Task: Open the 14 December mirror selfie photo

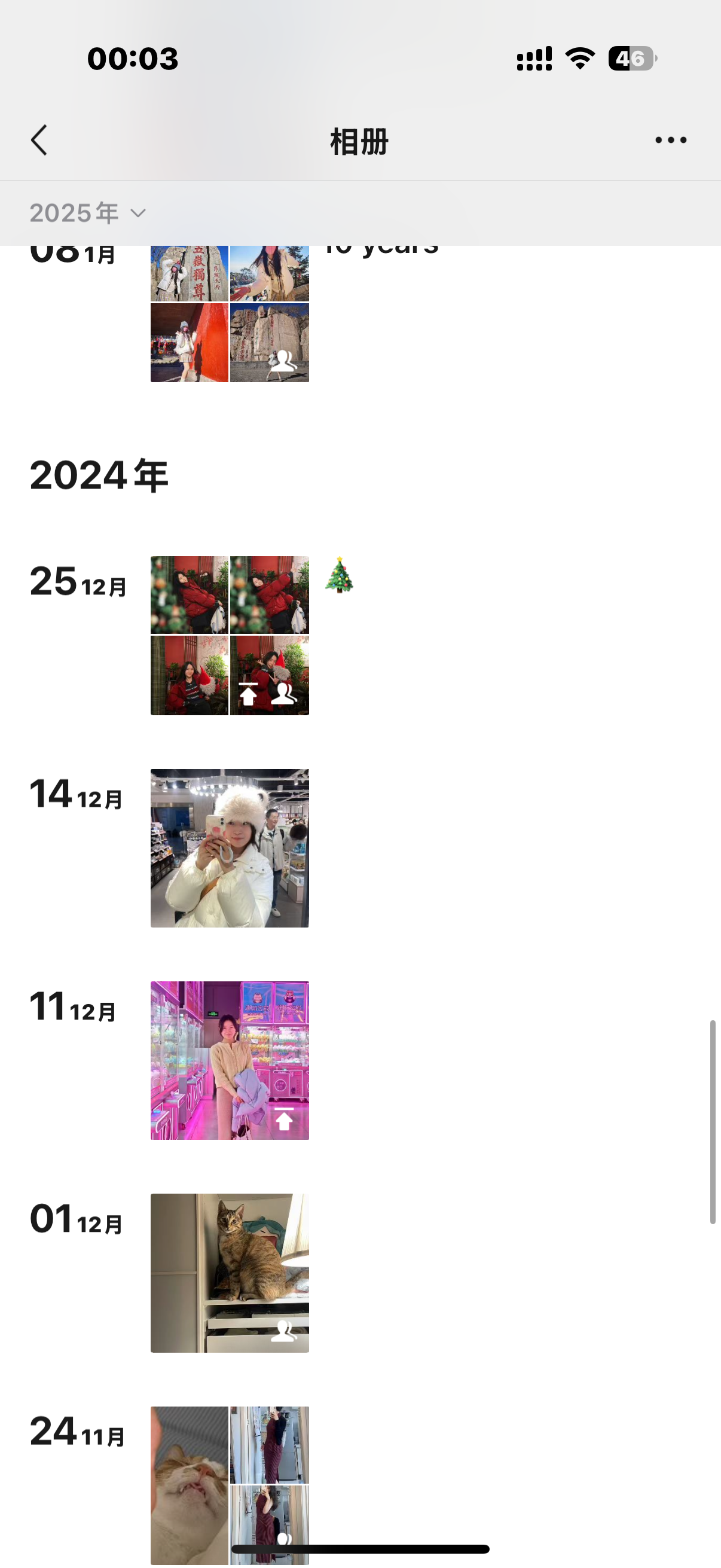Action: click(230, 848)
